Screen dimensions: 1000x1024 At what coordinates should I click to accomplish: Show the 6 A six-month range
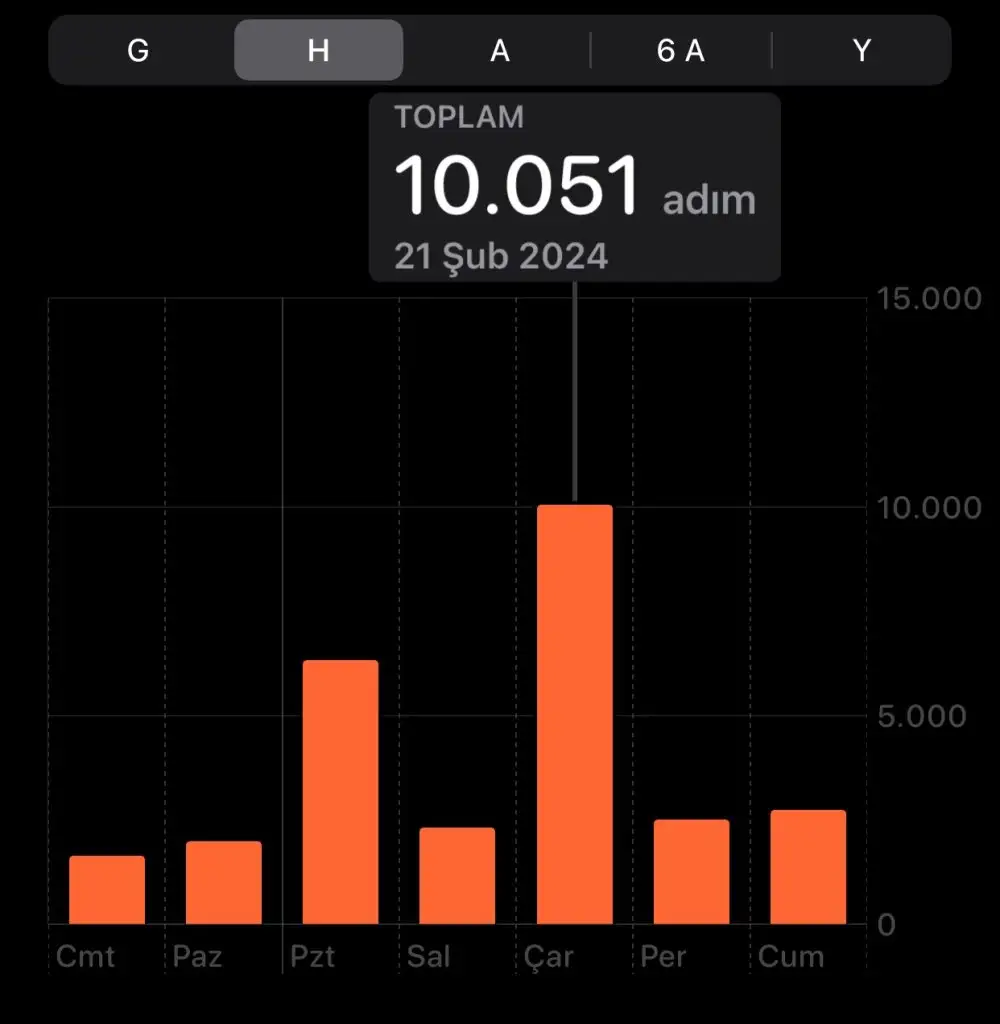pyautogui.click(x=680, y=50)
